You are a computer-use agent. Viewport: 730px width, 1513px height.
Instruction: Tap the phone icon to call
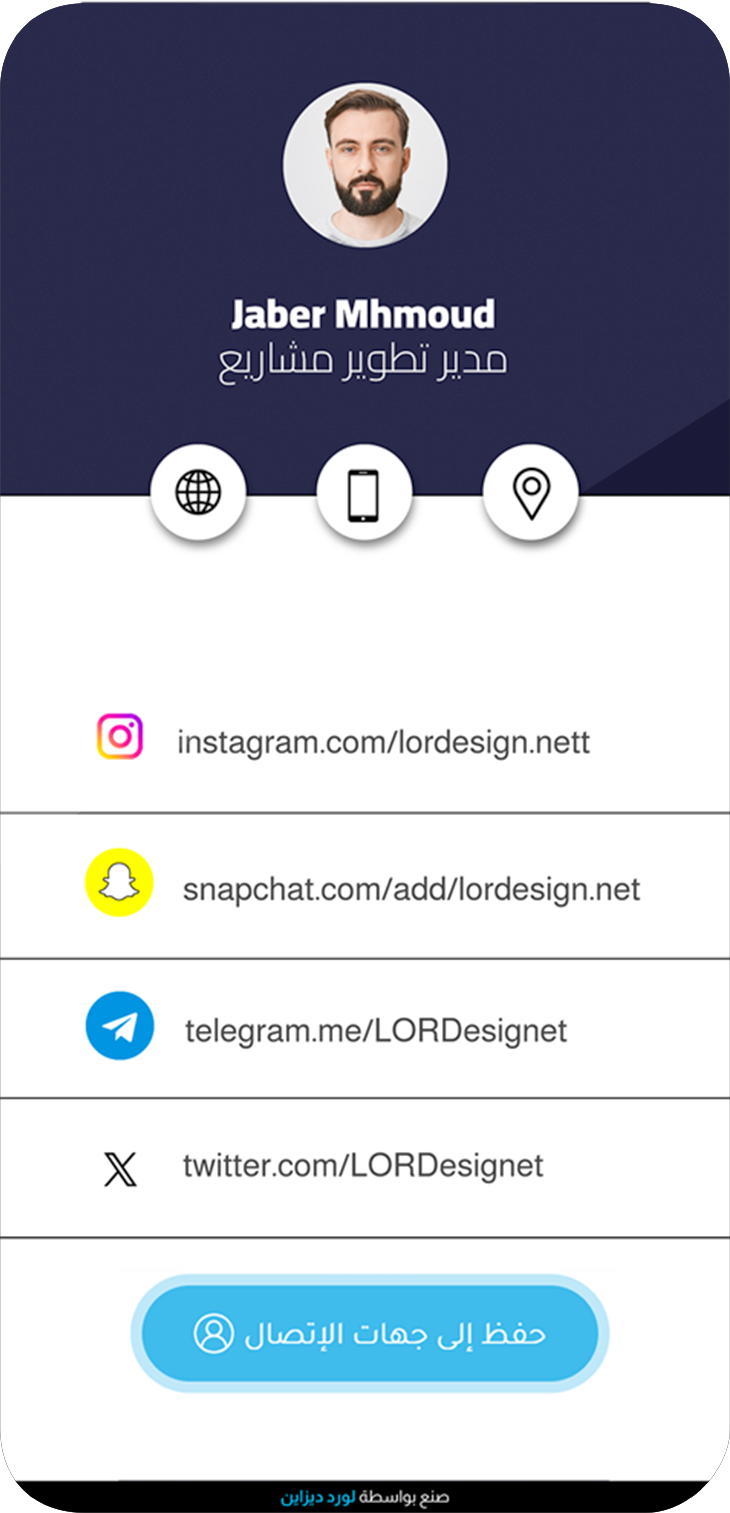tap(364, 492)
